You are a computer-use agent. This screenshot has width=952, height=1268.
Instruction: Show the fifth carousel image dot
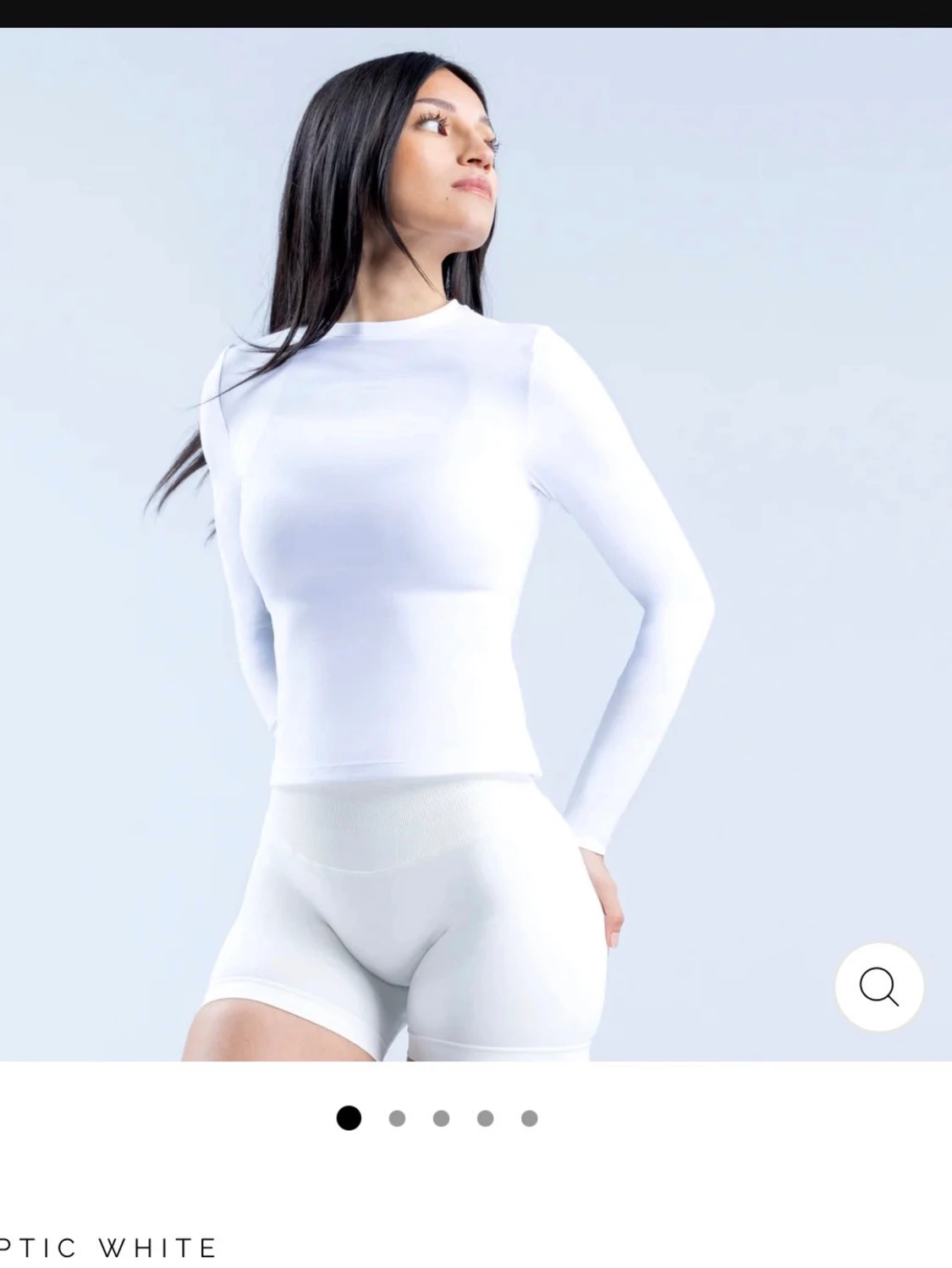(529, 1119)
